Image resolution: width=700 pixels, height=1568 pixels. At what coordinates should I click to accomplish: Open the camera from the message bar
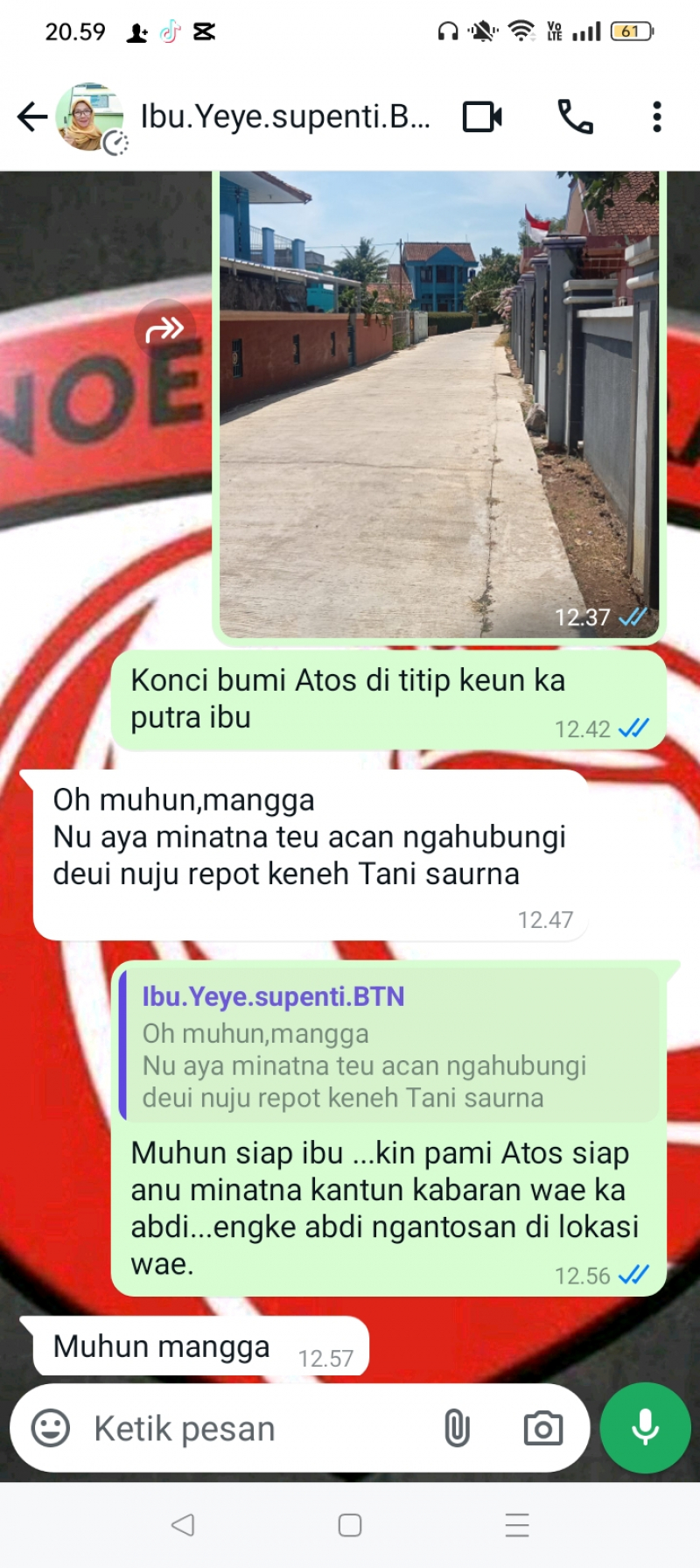coord(542,1429)
